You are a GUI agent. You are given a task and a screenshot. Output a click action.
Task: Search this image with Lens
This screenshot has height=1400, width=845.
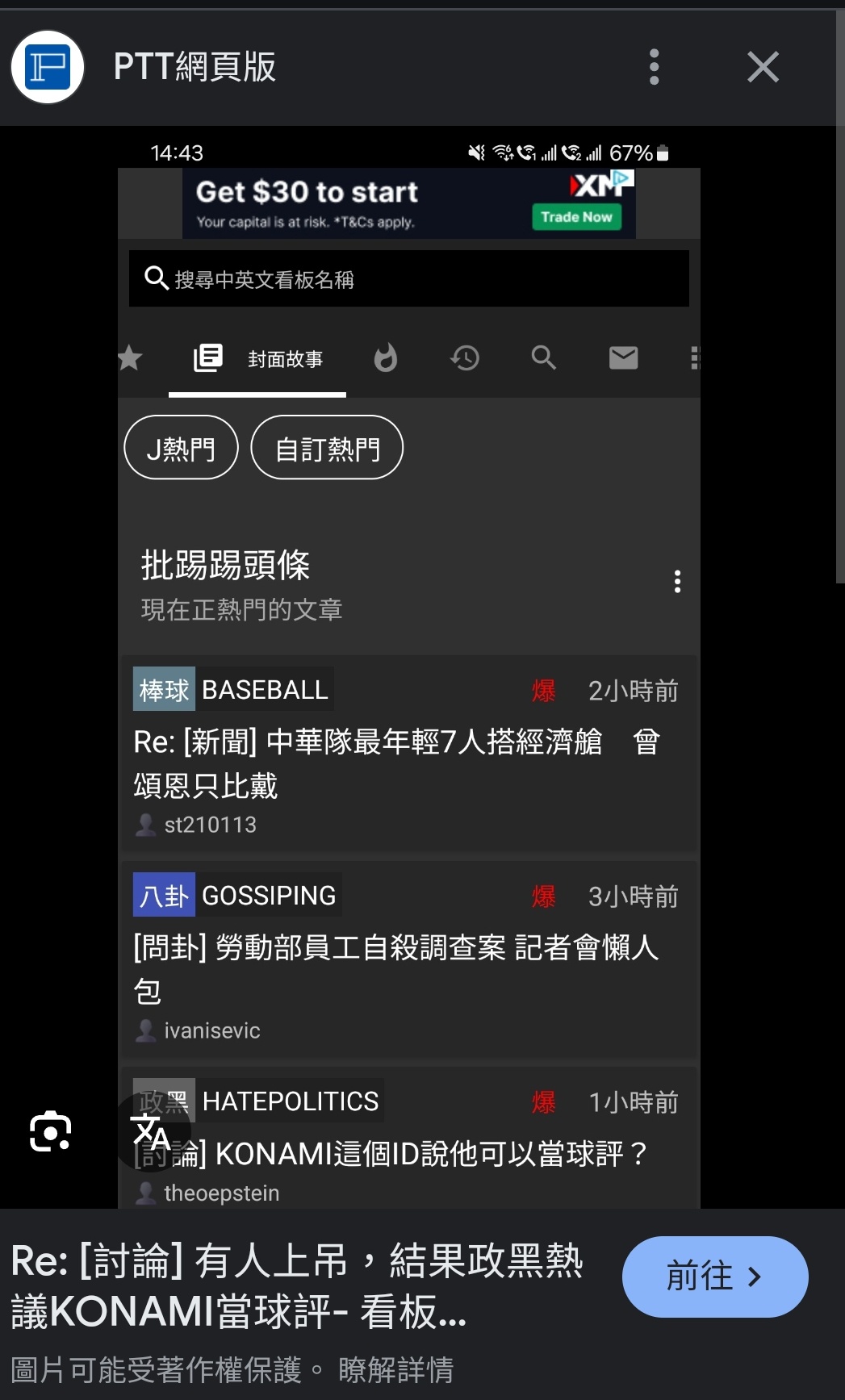(50, 1131)
